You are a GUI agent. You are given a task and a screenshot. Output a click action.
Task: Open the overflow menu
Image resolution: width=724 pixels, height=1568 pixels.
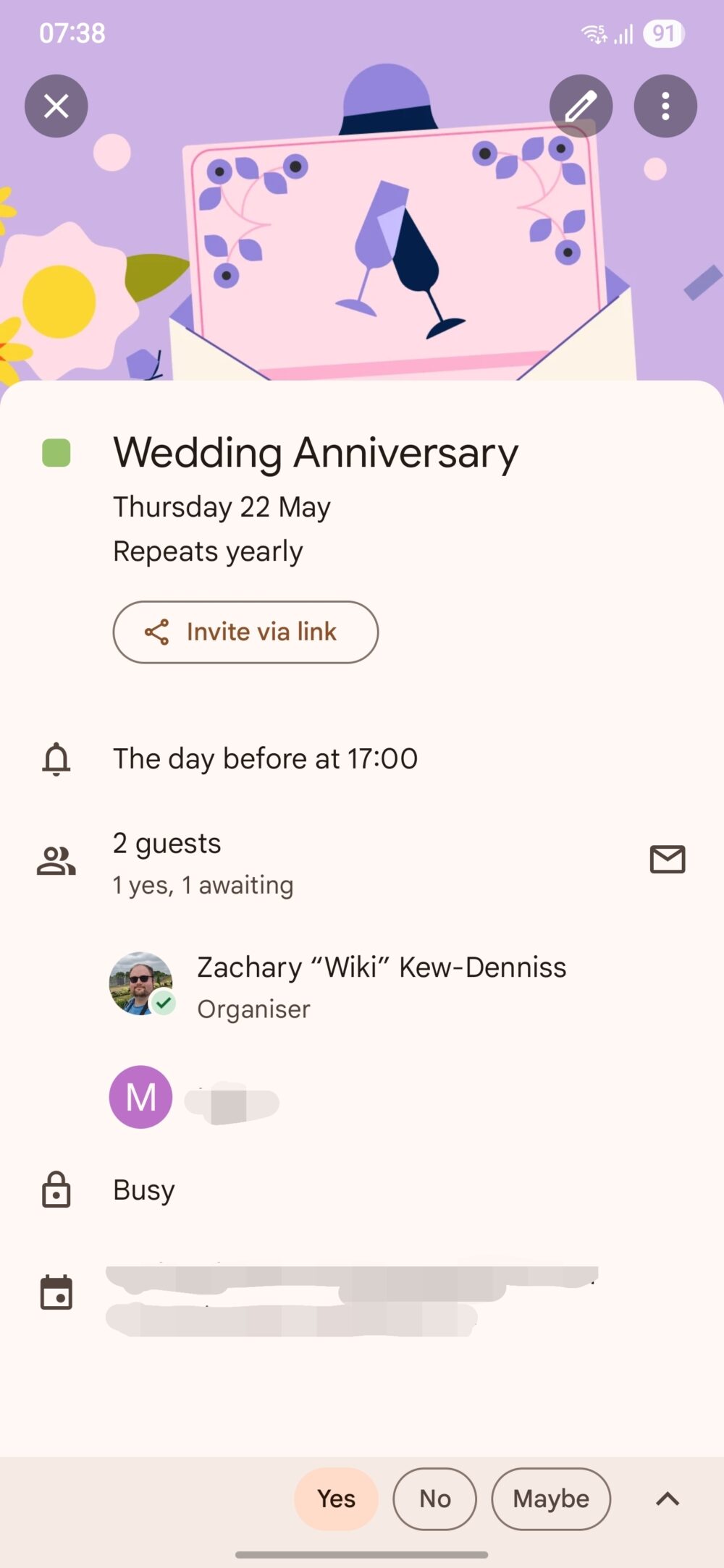[665, 106]
